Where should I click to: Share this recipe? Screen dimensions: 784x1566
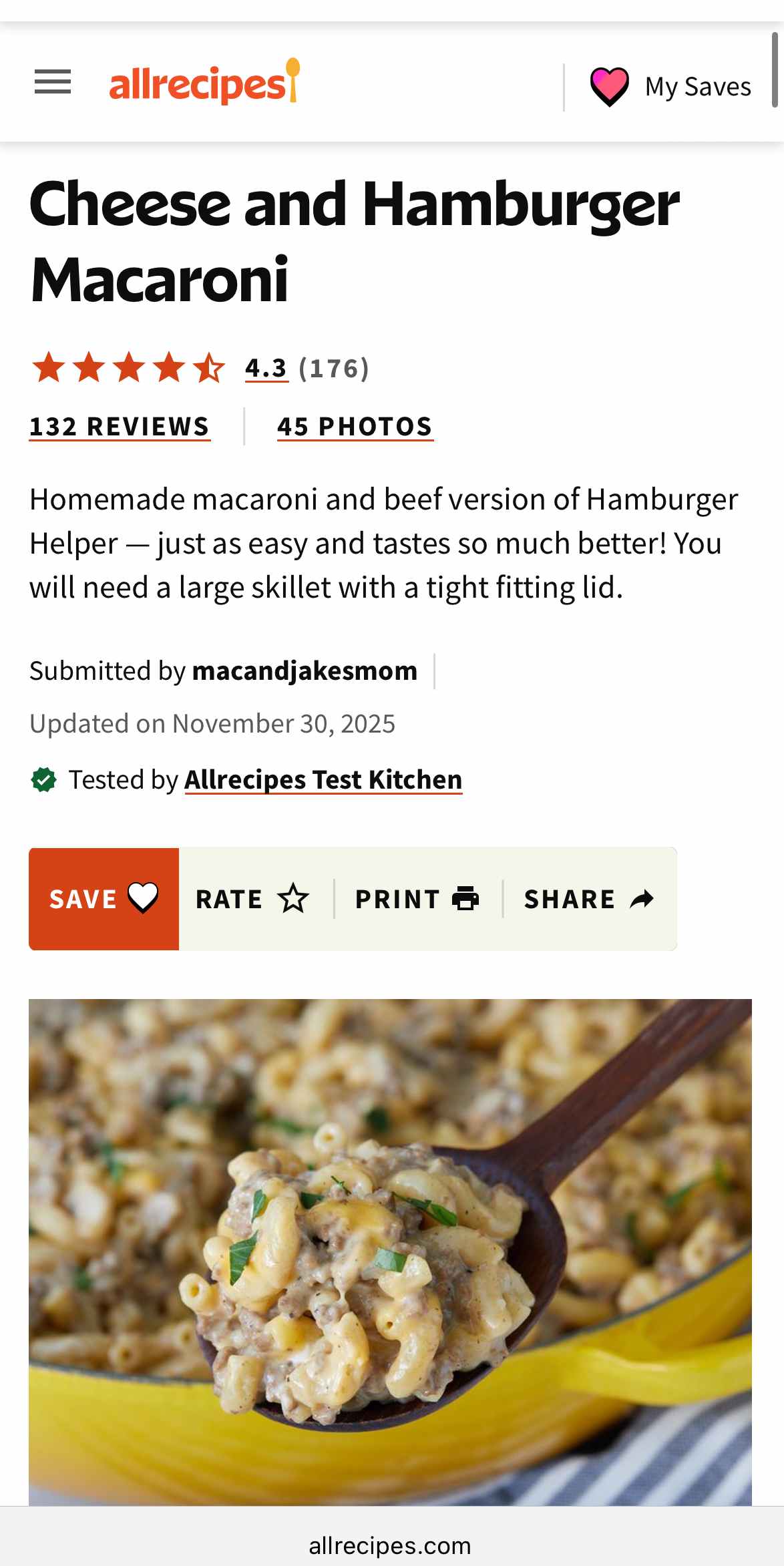[588, 899]
